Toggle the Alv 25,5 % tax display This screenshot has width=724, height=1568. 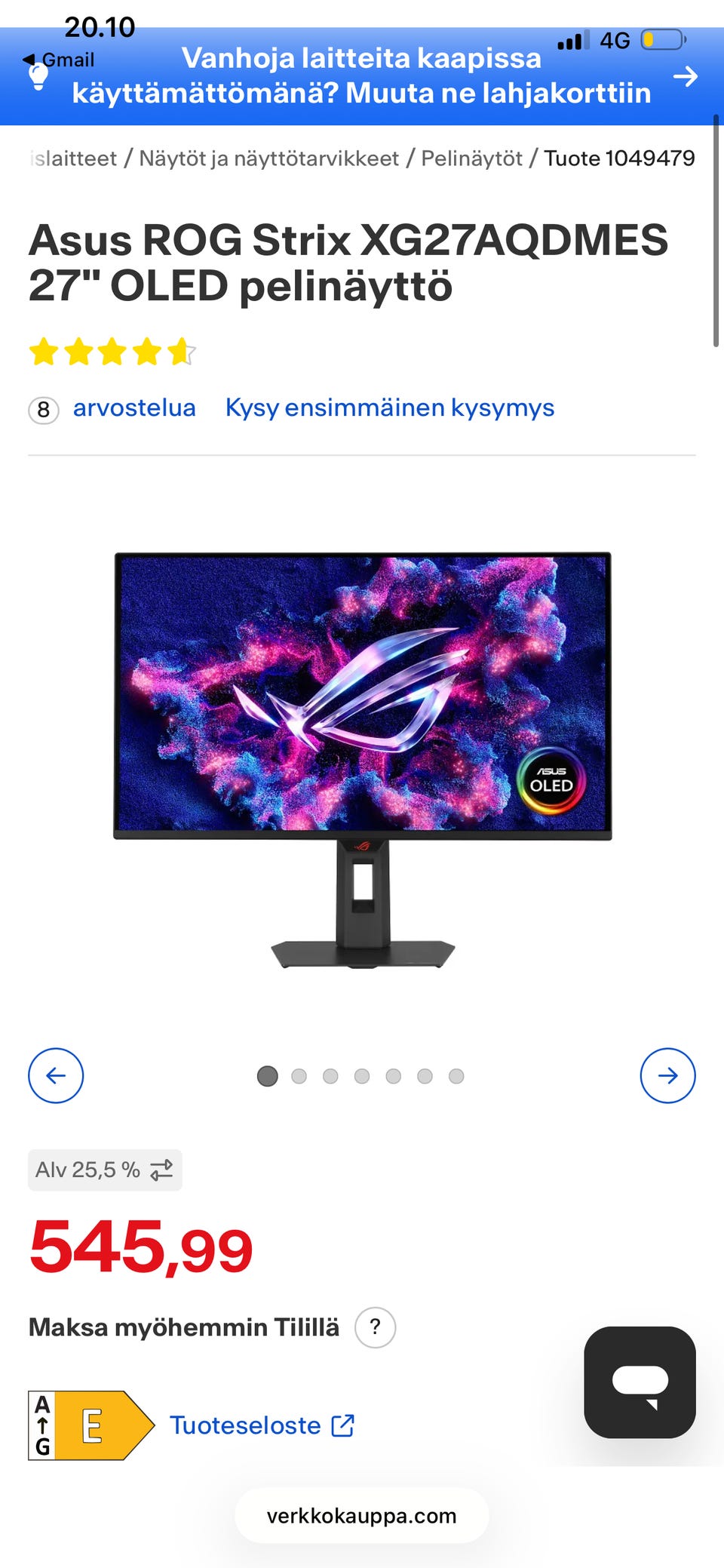click(x=105, y=1170)
